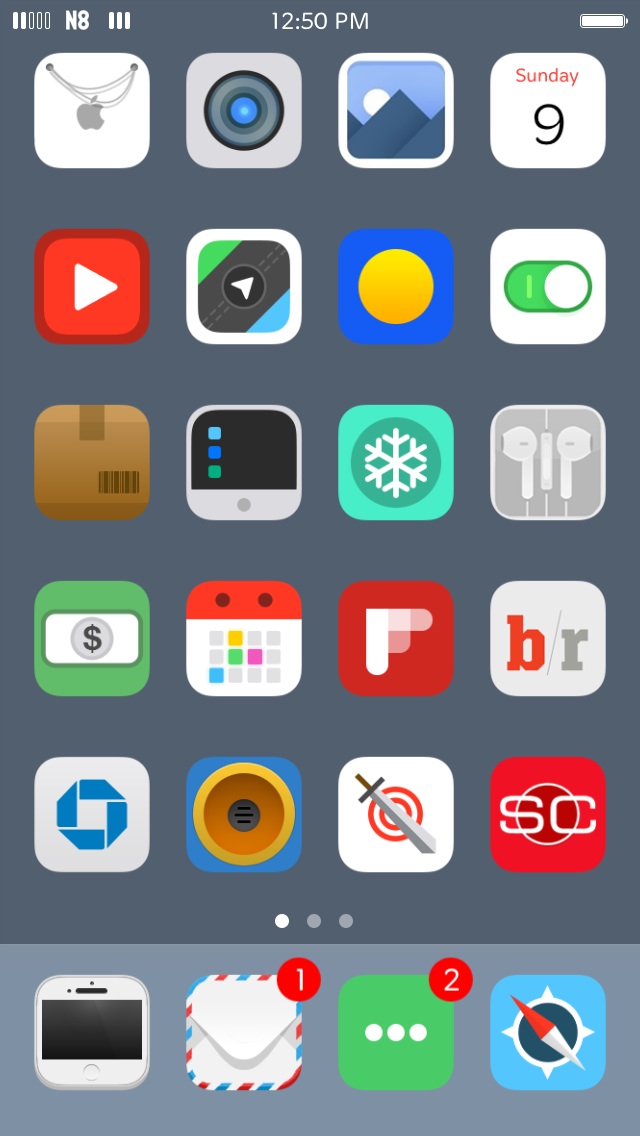The height and width of the screenshot is (1136, 640).
Task: Launch the Cydia cardboard box app
Action: (x=92, y=462)
